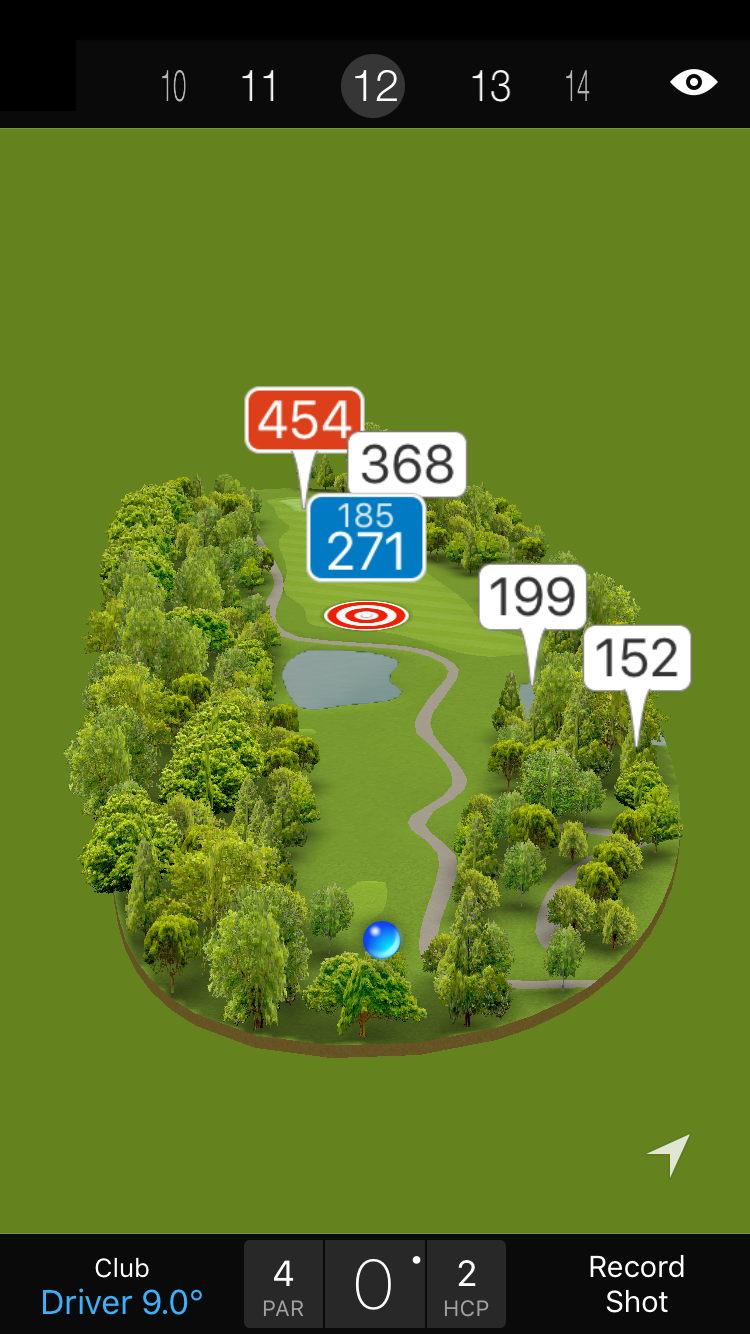Select the red target marker
750x1334 pixels.
click(366, 615)
